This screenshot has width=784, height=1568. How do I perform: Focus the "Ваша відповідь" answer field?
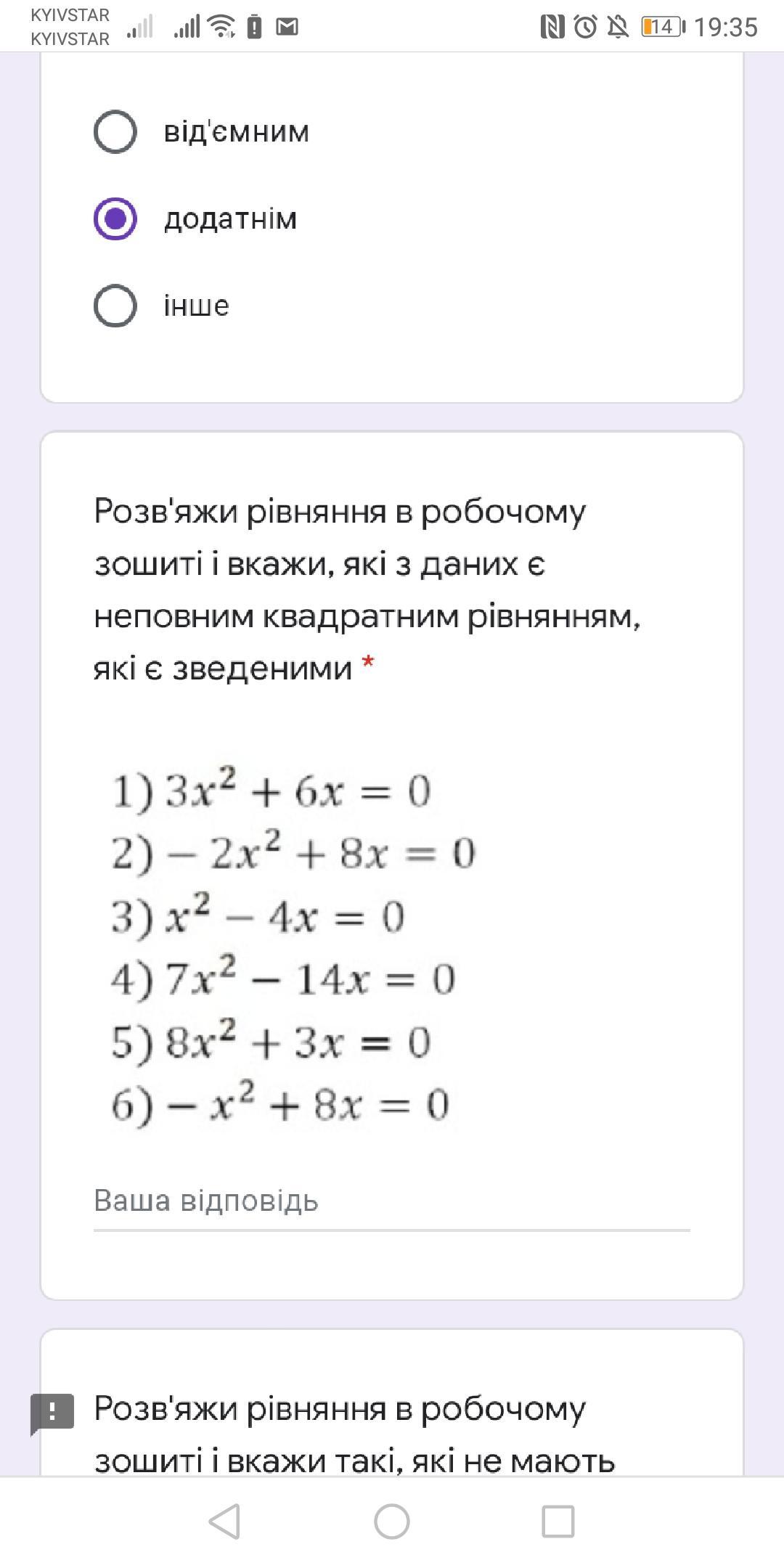click(391, 1201)
